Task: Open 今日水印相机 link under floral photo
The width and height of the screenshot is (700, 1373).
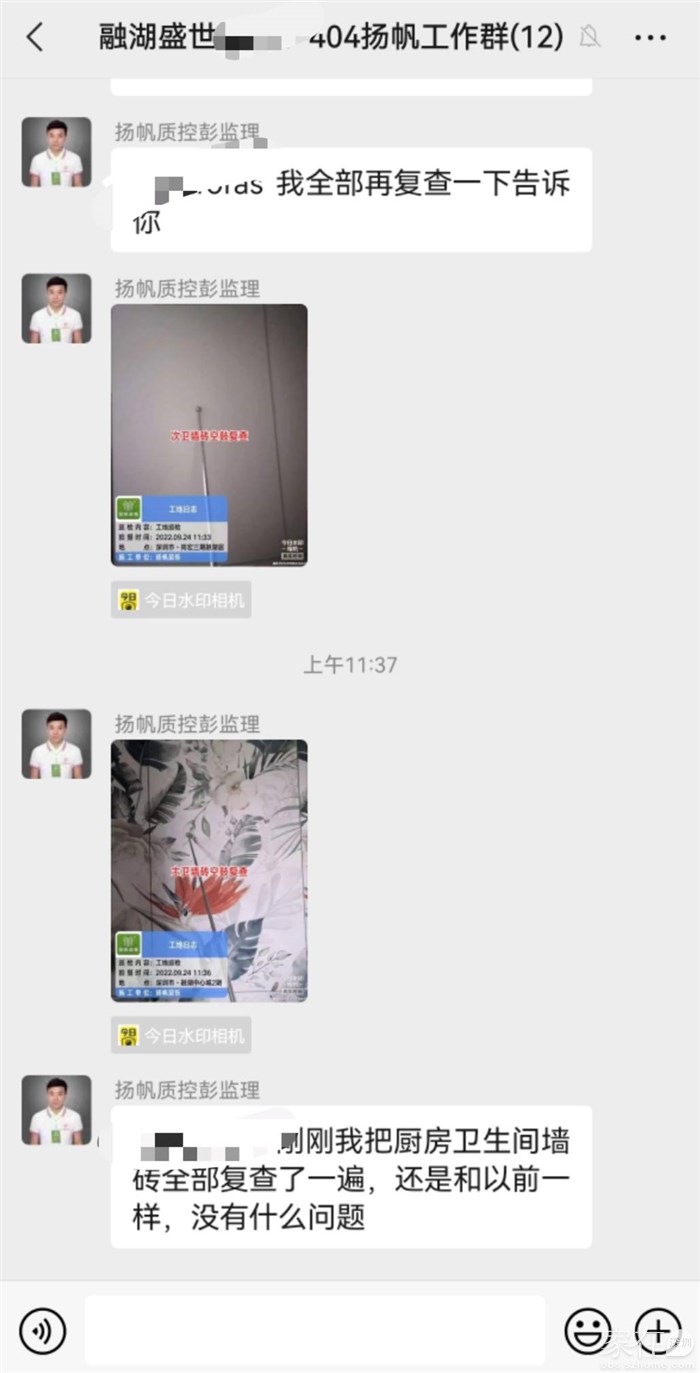Action: (181, 1035)
